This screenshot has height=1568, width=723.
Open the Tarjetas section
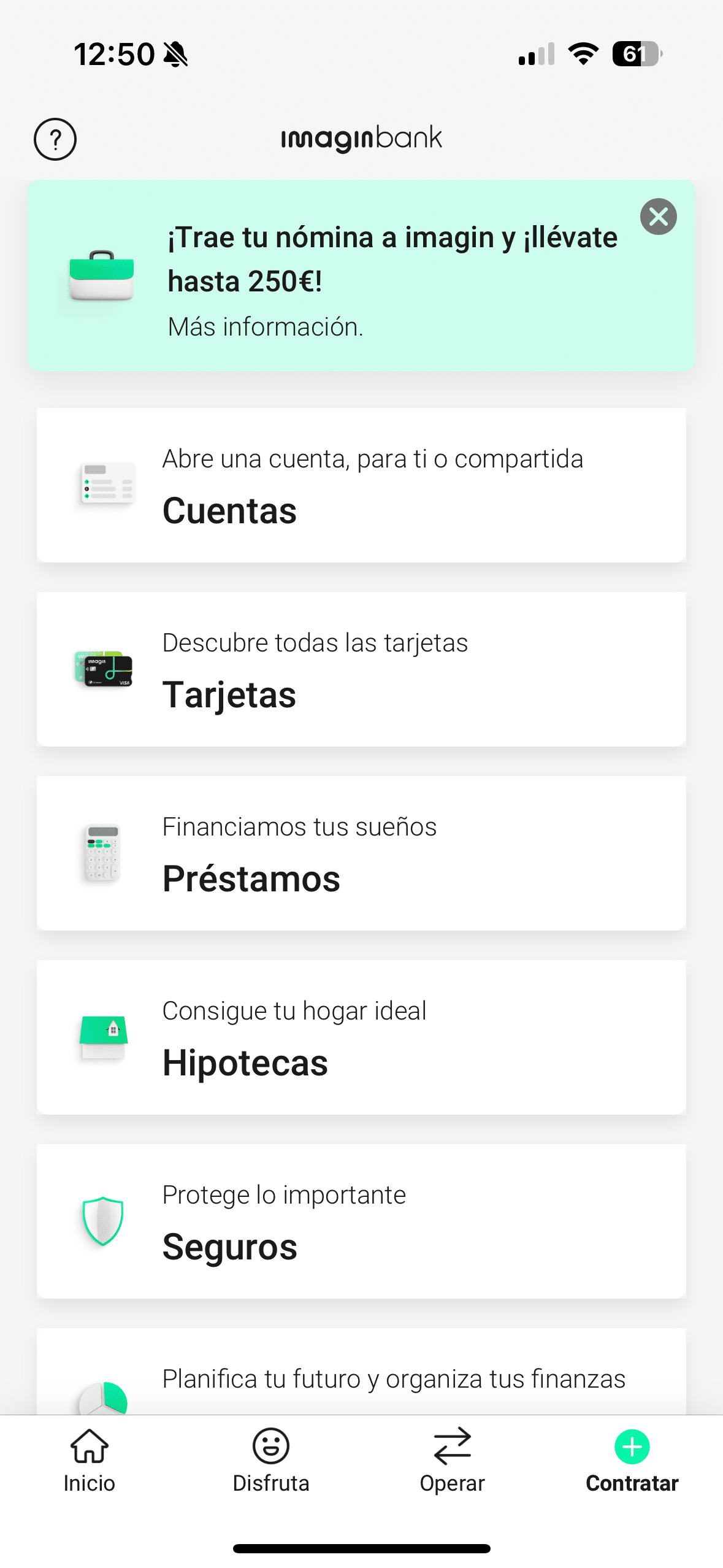pos(361,669)
